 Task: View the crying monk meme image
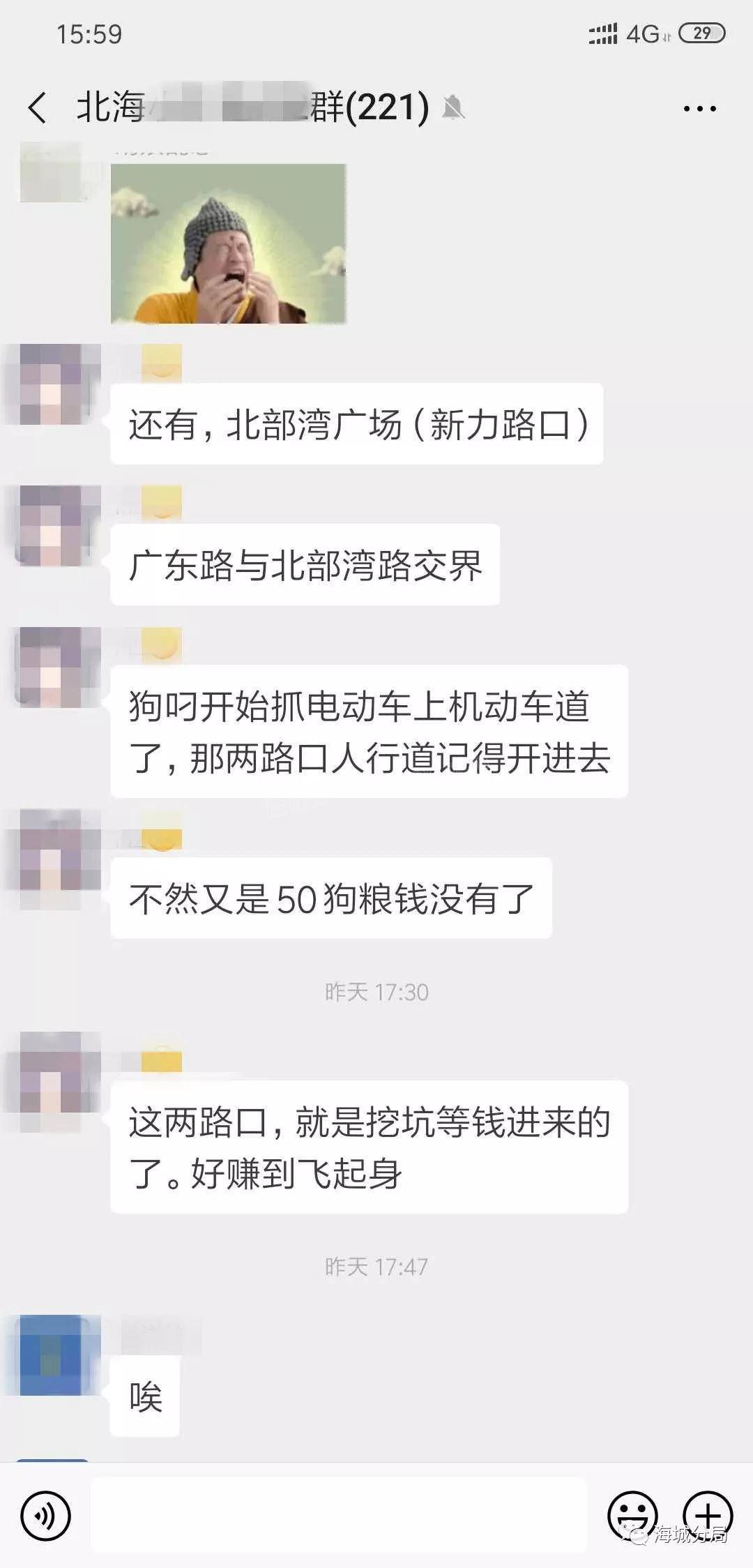pos(229,243)
